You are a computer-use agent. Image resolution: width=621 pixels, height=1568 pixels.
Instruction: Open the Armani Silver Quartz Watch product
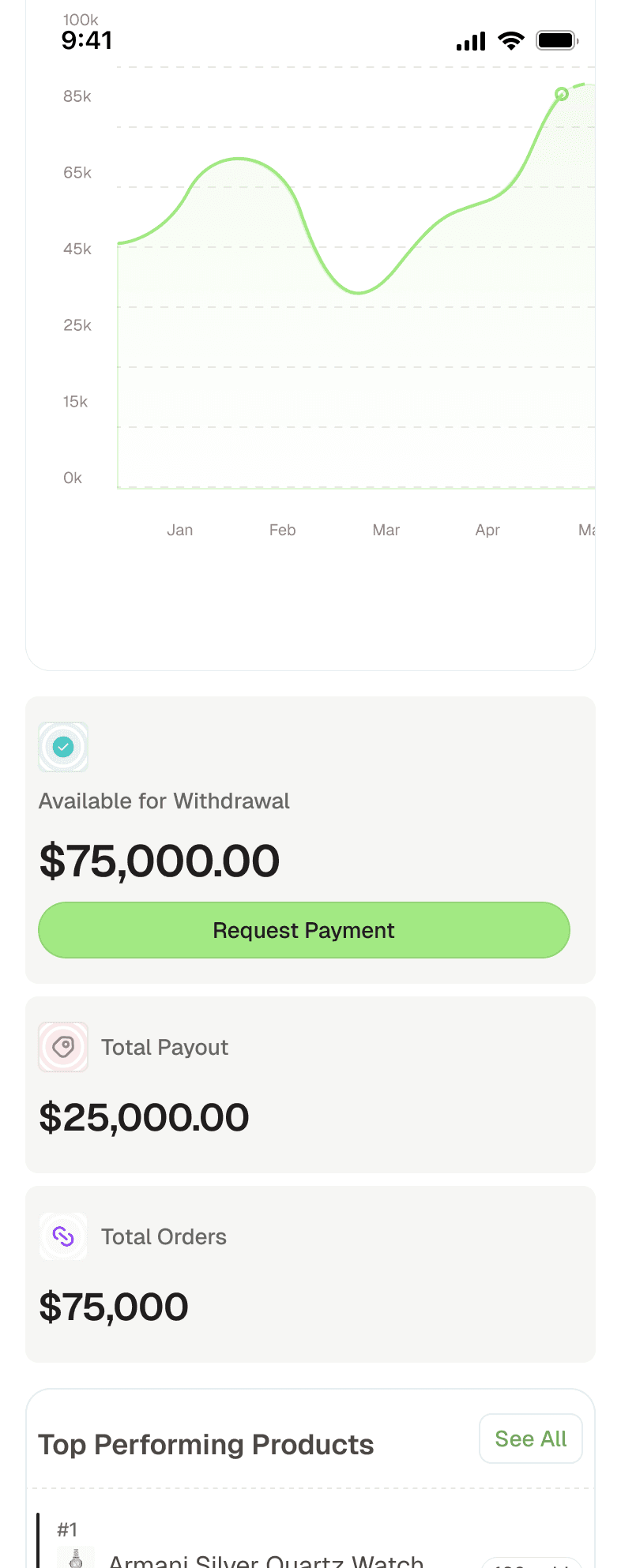pyautogui.click(x=266, y=1560)
